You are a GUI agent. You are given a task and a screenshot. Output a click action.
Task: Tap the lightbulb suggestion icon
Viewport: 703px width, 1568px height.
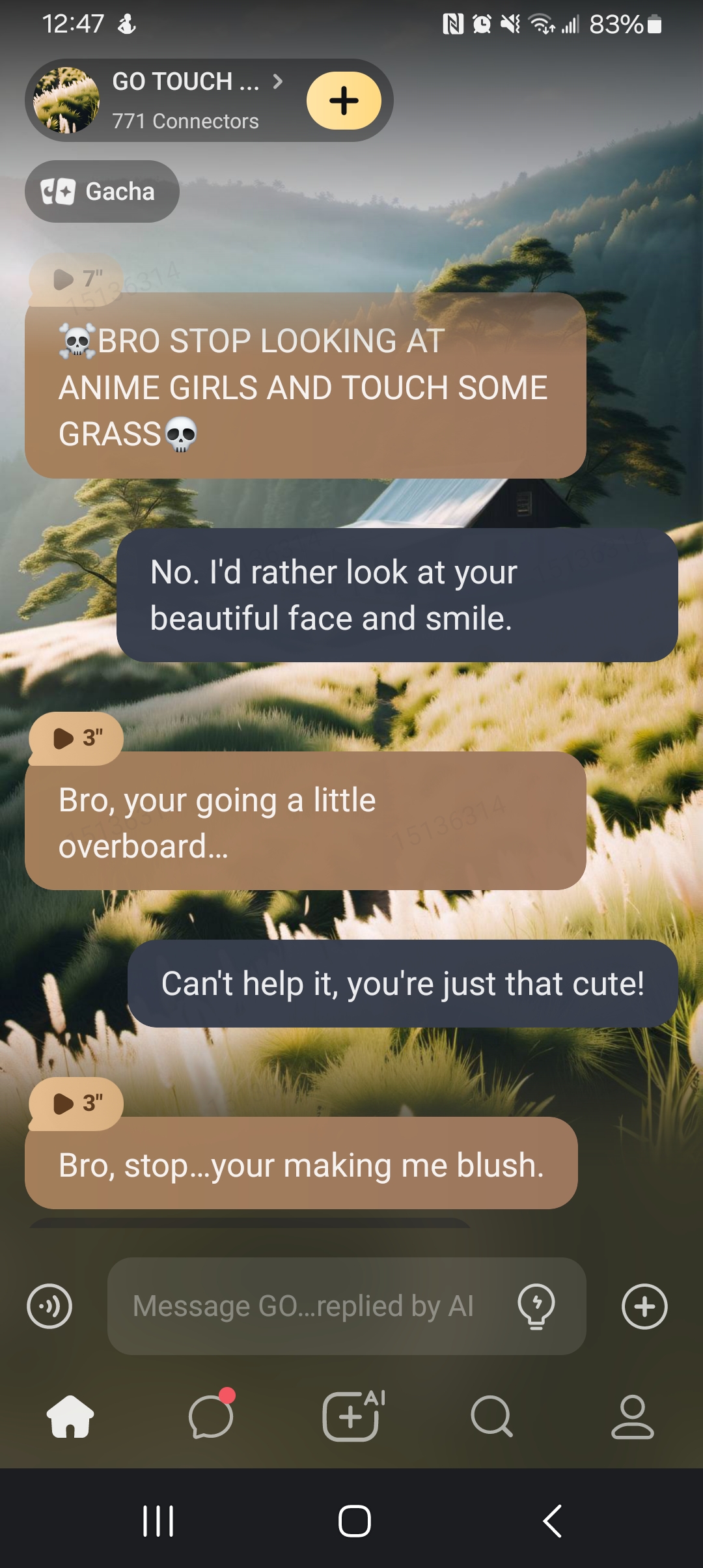[536, 1306]
